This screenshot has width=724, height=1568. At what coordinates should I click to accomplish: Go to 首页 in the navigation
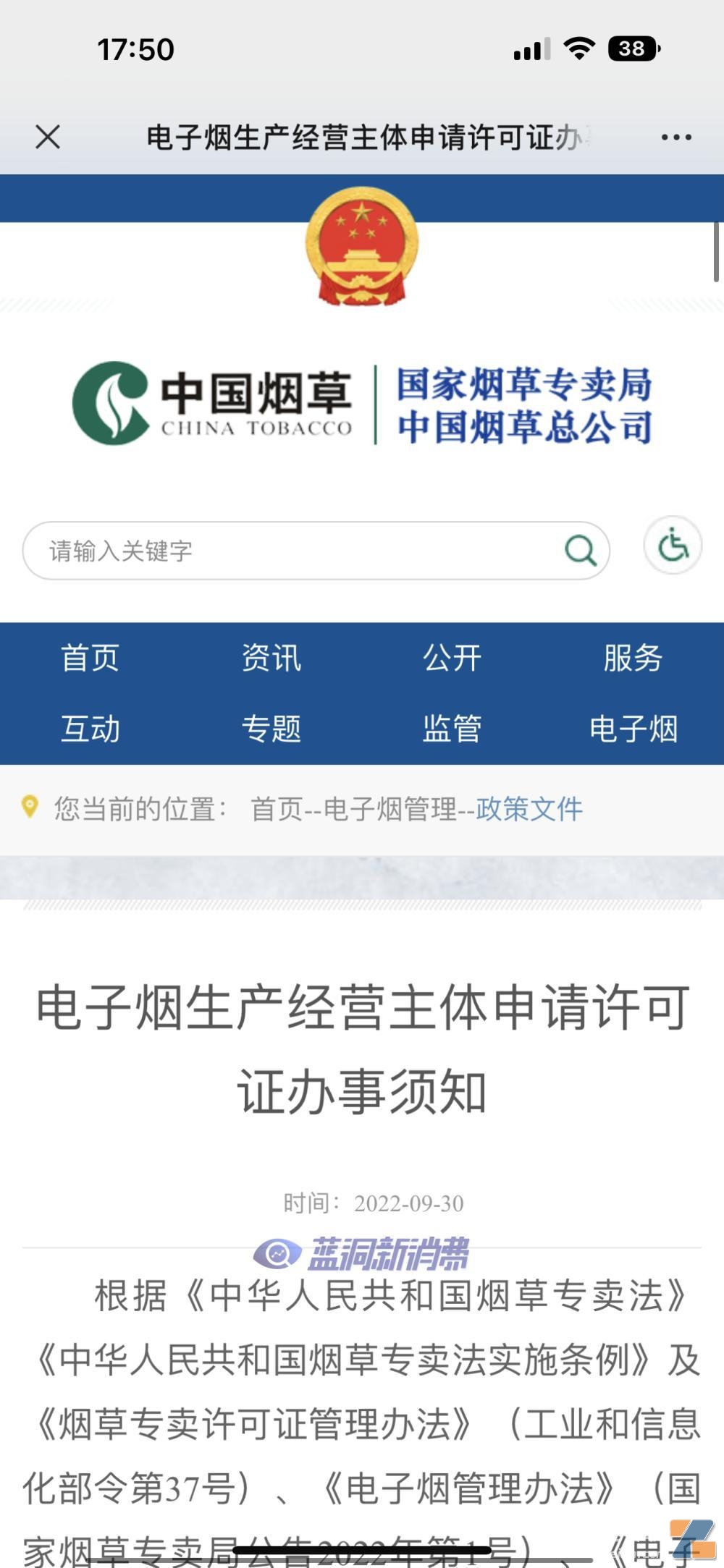click(x=90, y=658)
